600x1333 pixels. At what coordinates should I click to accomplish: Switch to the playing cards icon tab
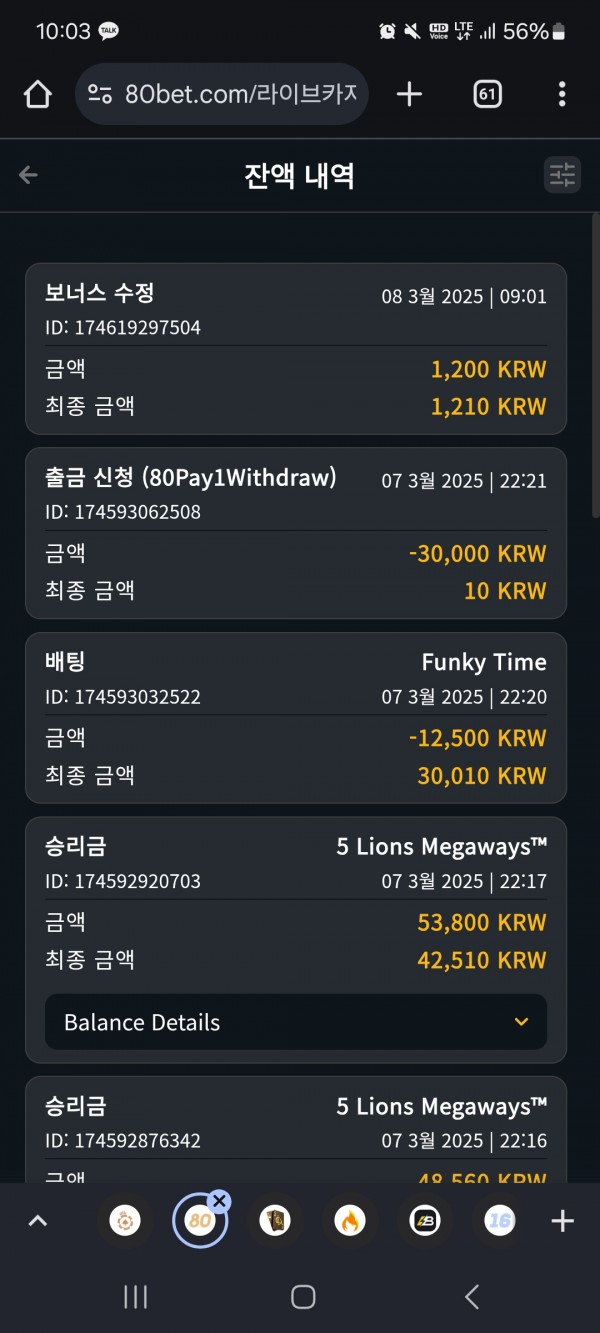[275, 1221]
